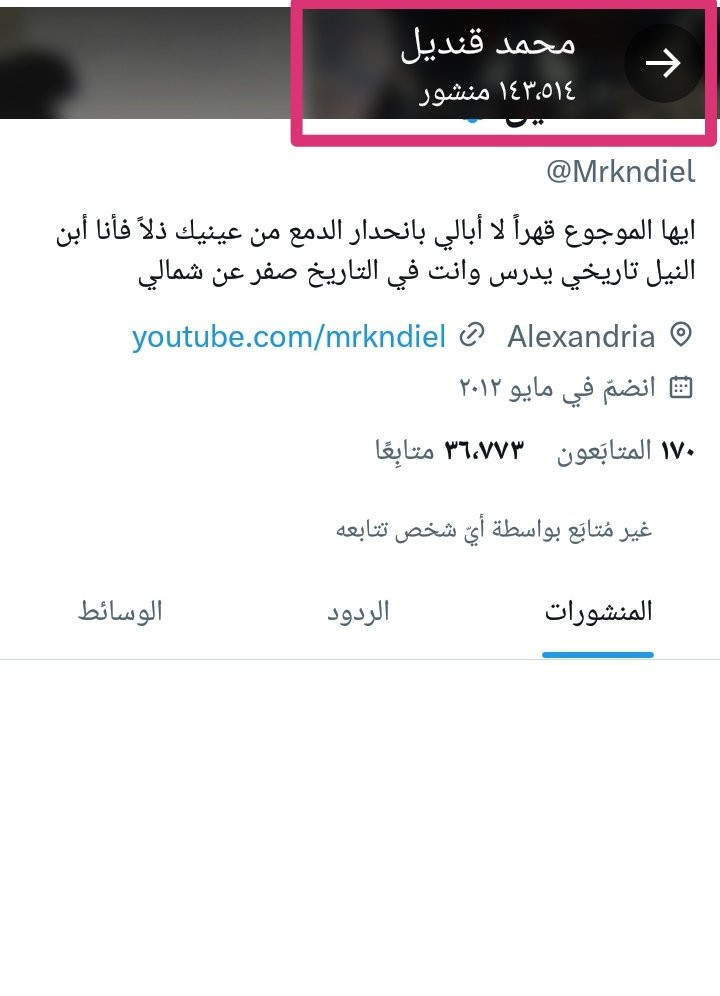
Task: Select the المنشورات tab
Action: (598, 612)
